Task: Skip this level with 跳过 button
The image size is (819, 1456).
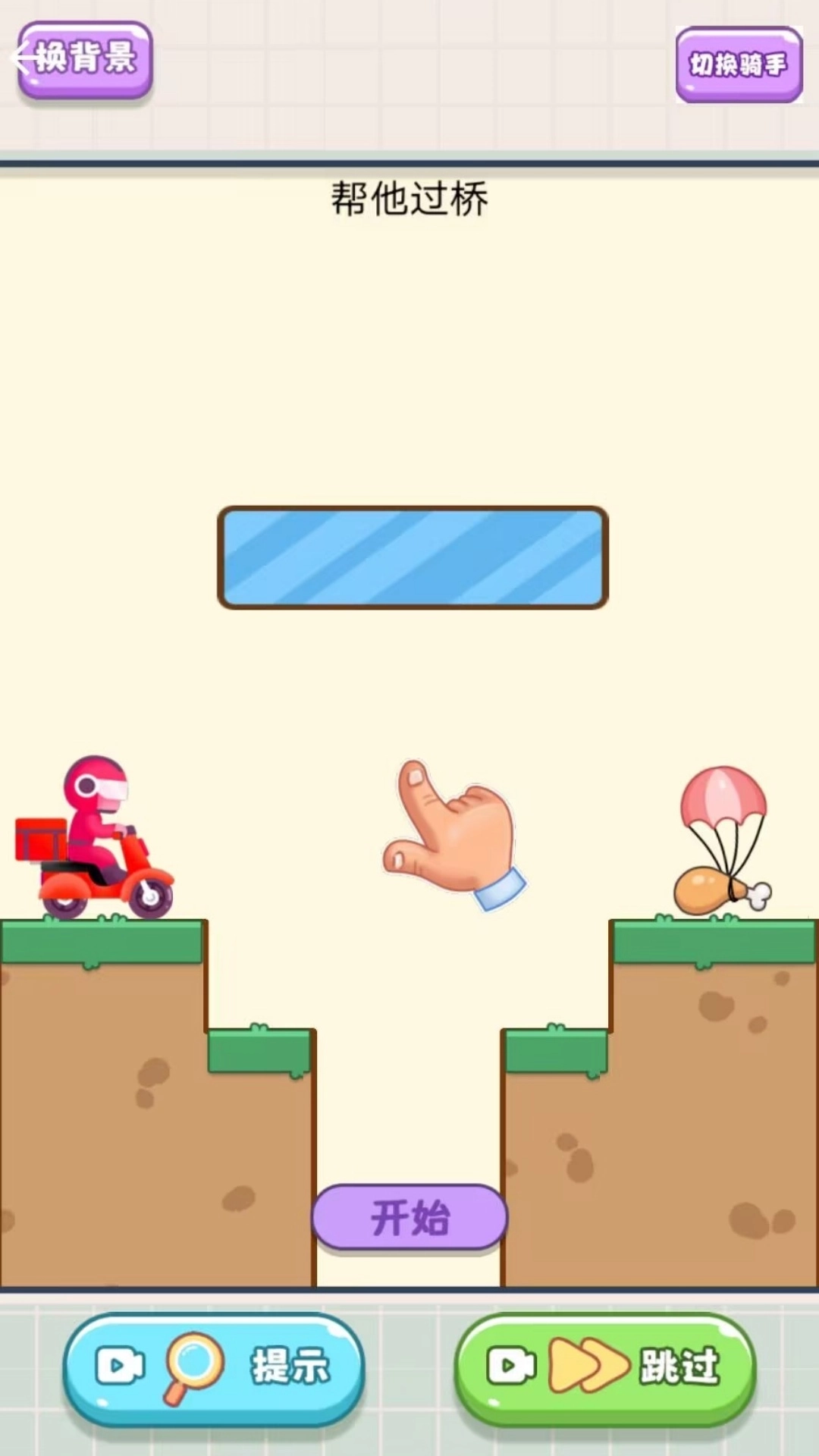Action: 604,1367
